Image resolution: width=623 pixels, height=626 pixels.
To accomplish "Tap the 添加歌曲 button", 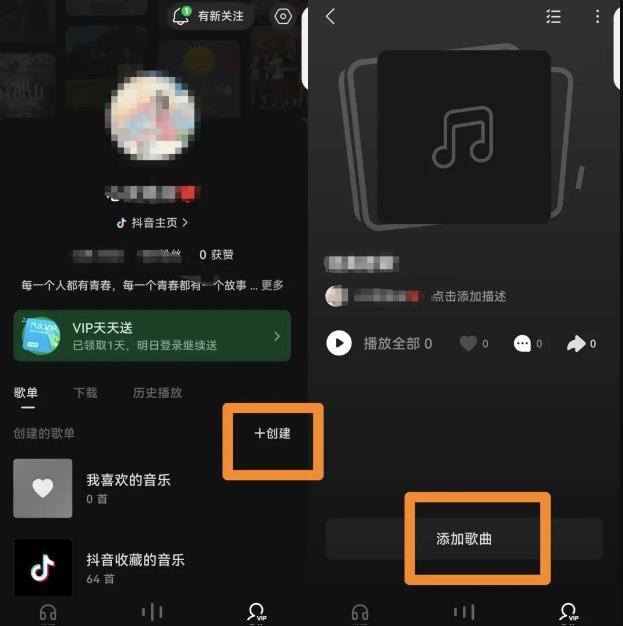I will click(464, 539).
